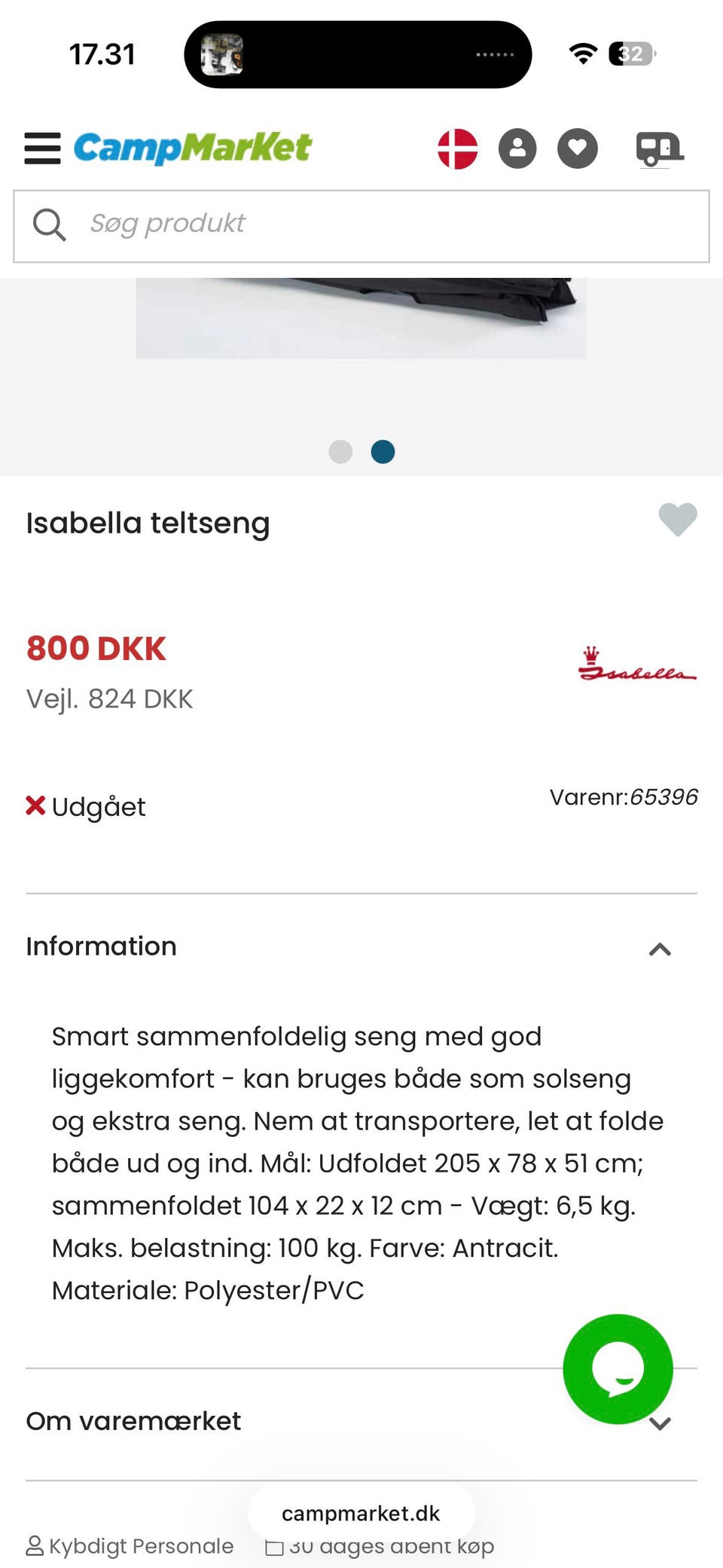The image size is (723, 1568).
Task: Click the carousel page indicator dots
Action: point(361,451)
